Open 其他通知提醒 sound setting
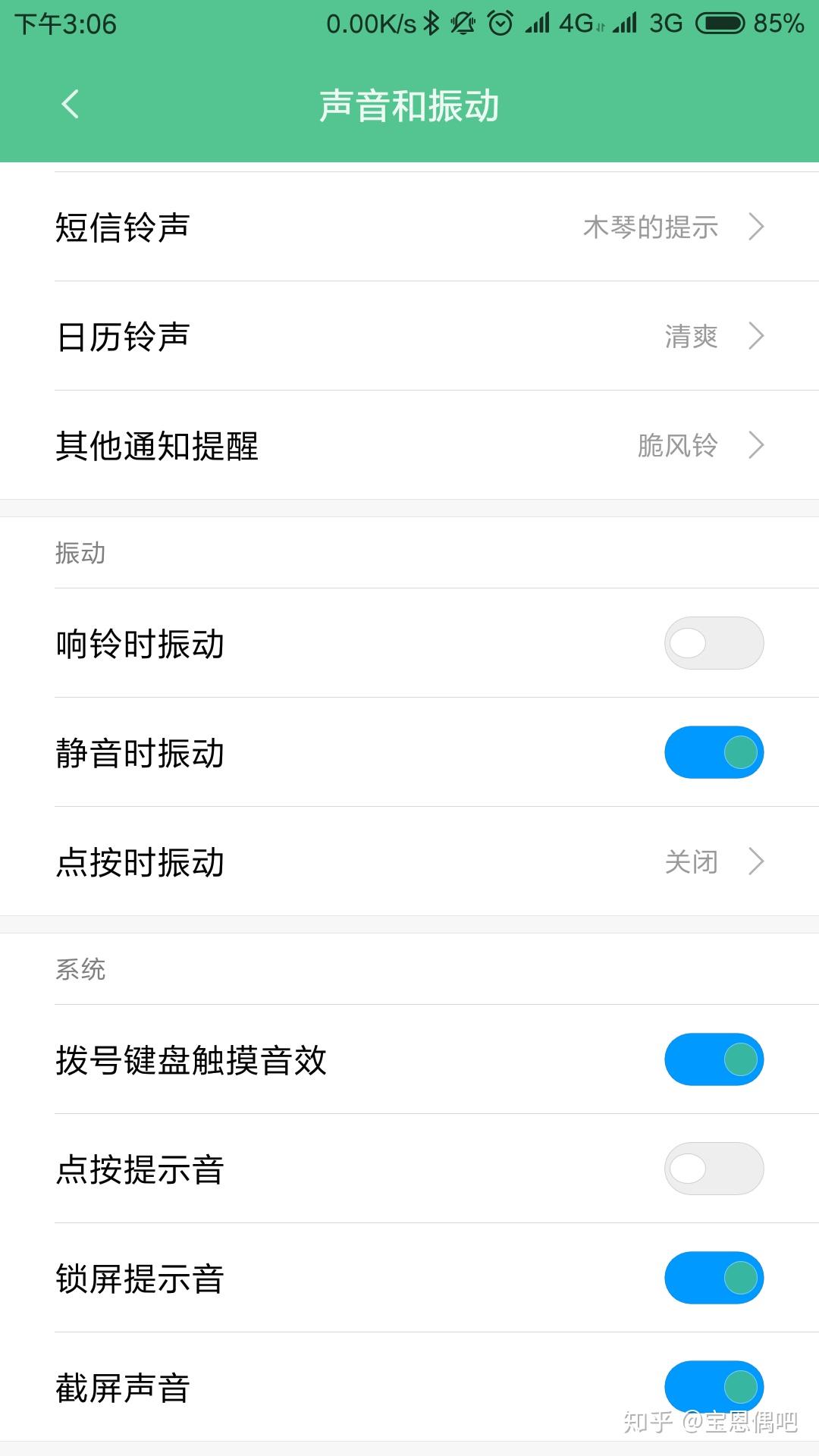Viewport: 819px width, 1456px height. 409,445
